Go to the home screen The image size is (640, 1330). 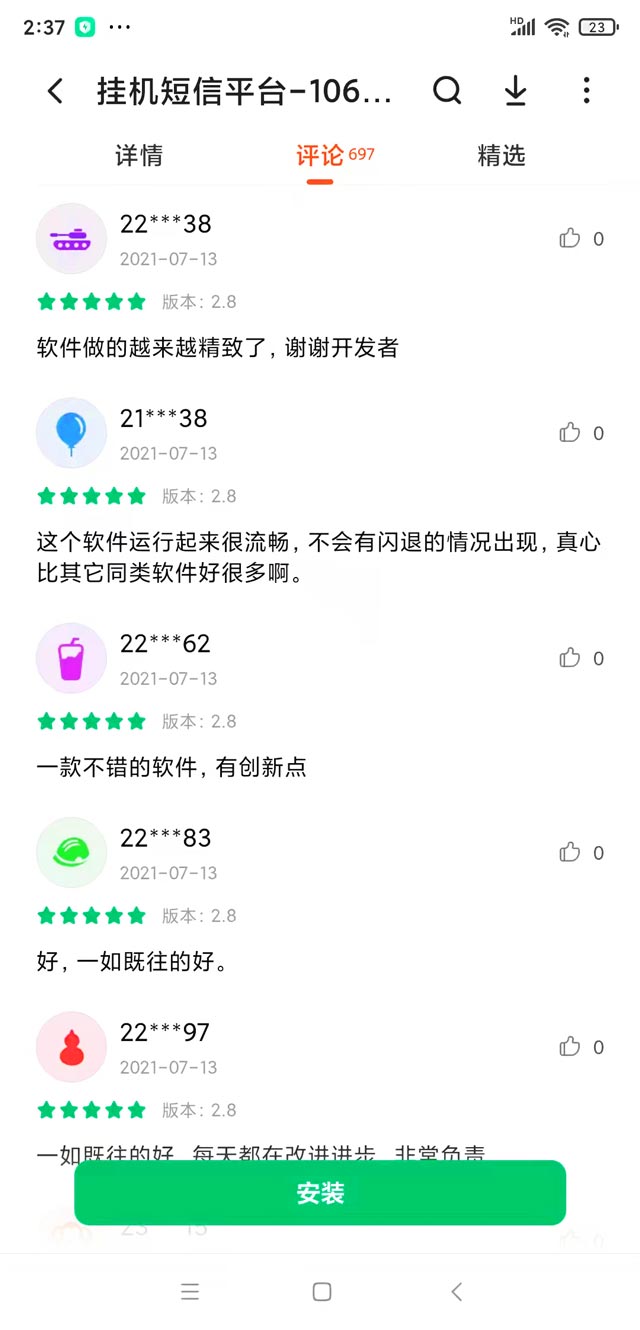(321, 1292)
